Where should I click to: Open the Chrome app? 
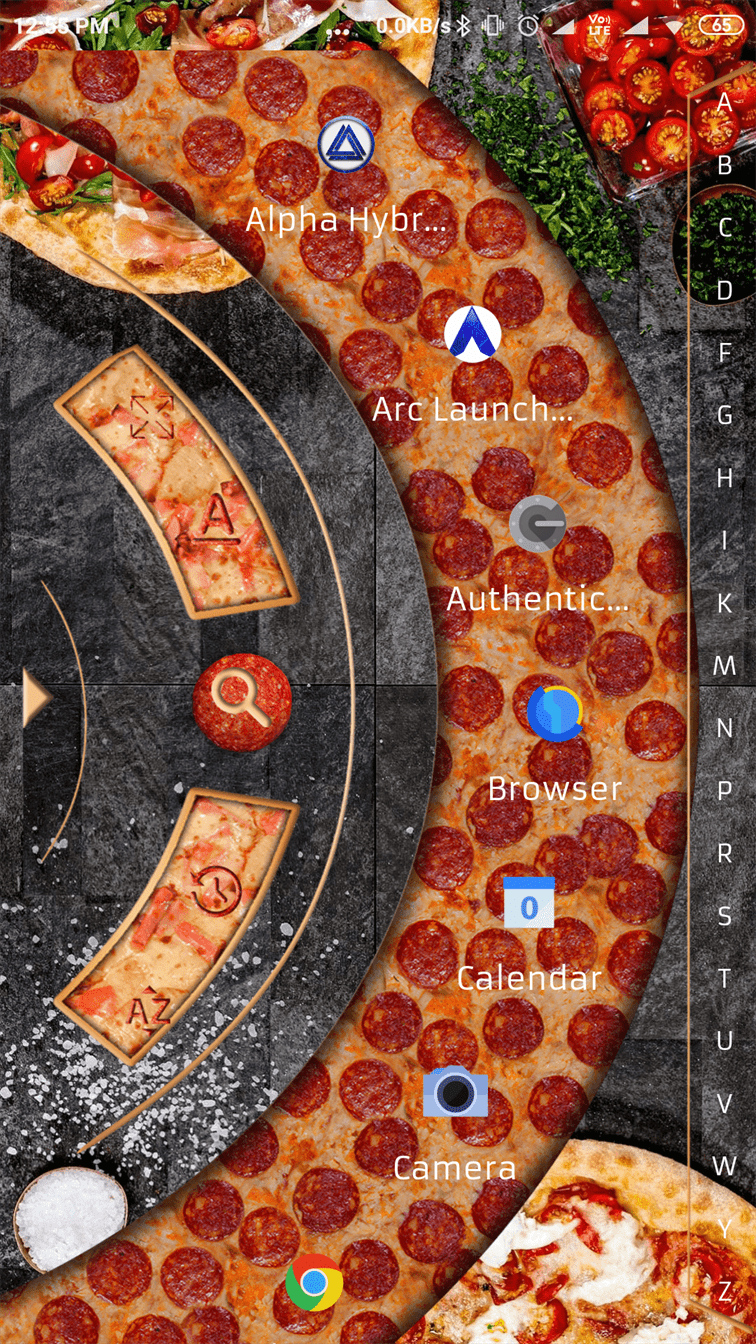point(314,1282)
